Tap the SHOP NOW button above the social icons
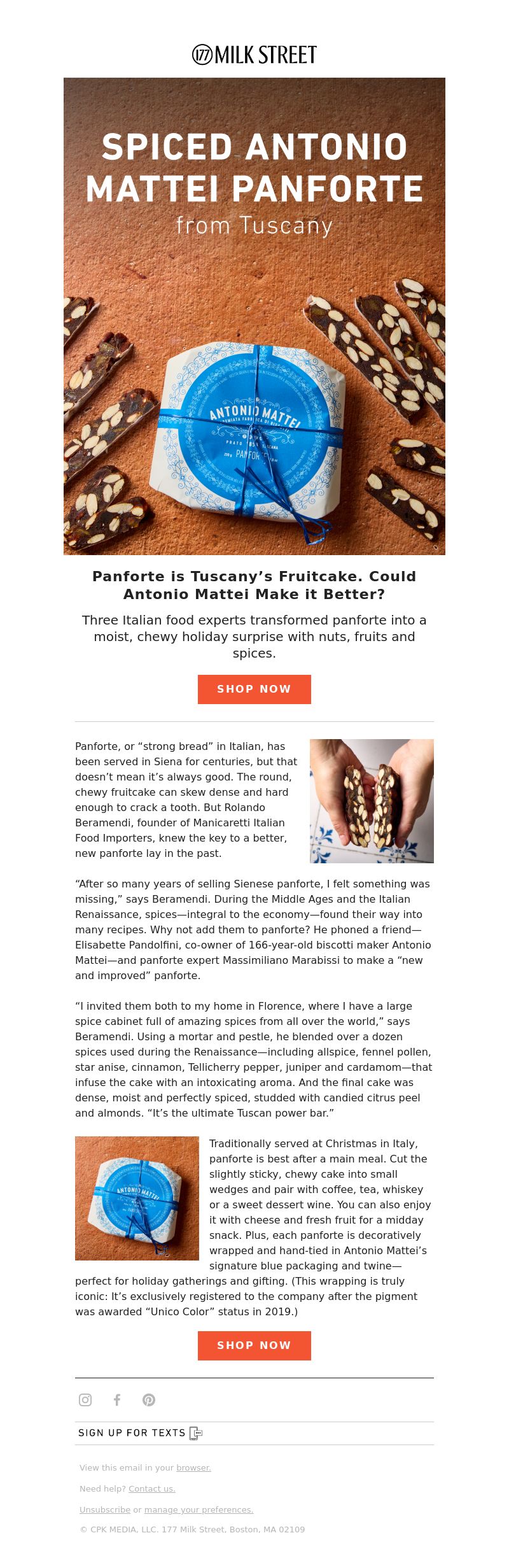 (x=254, y=1345)
